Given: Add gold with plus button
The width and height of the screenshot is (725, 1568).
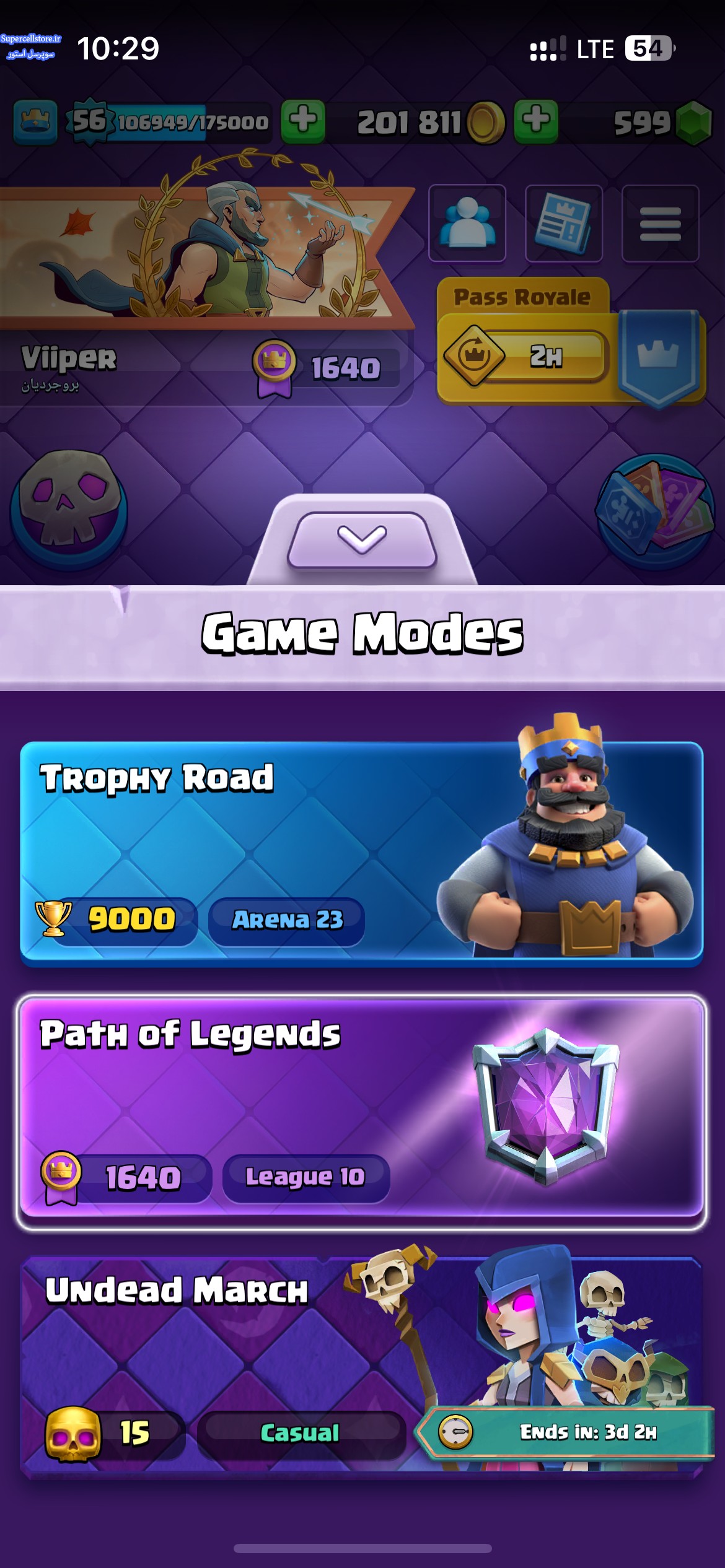Looking at the screenshot, I should click(303, 121).
